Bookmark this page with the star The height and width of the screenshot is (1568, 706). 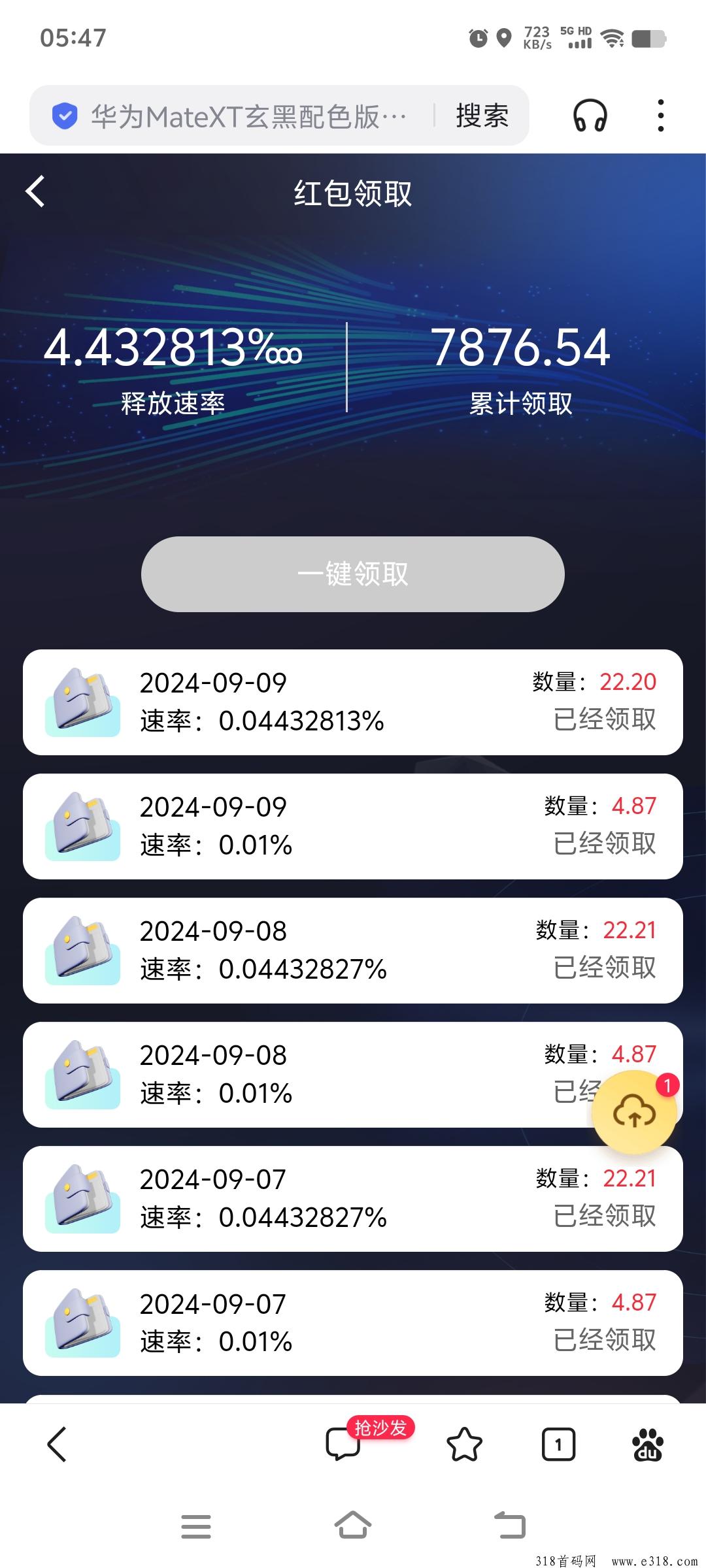464,1444
